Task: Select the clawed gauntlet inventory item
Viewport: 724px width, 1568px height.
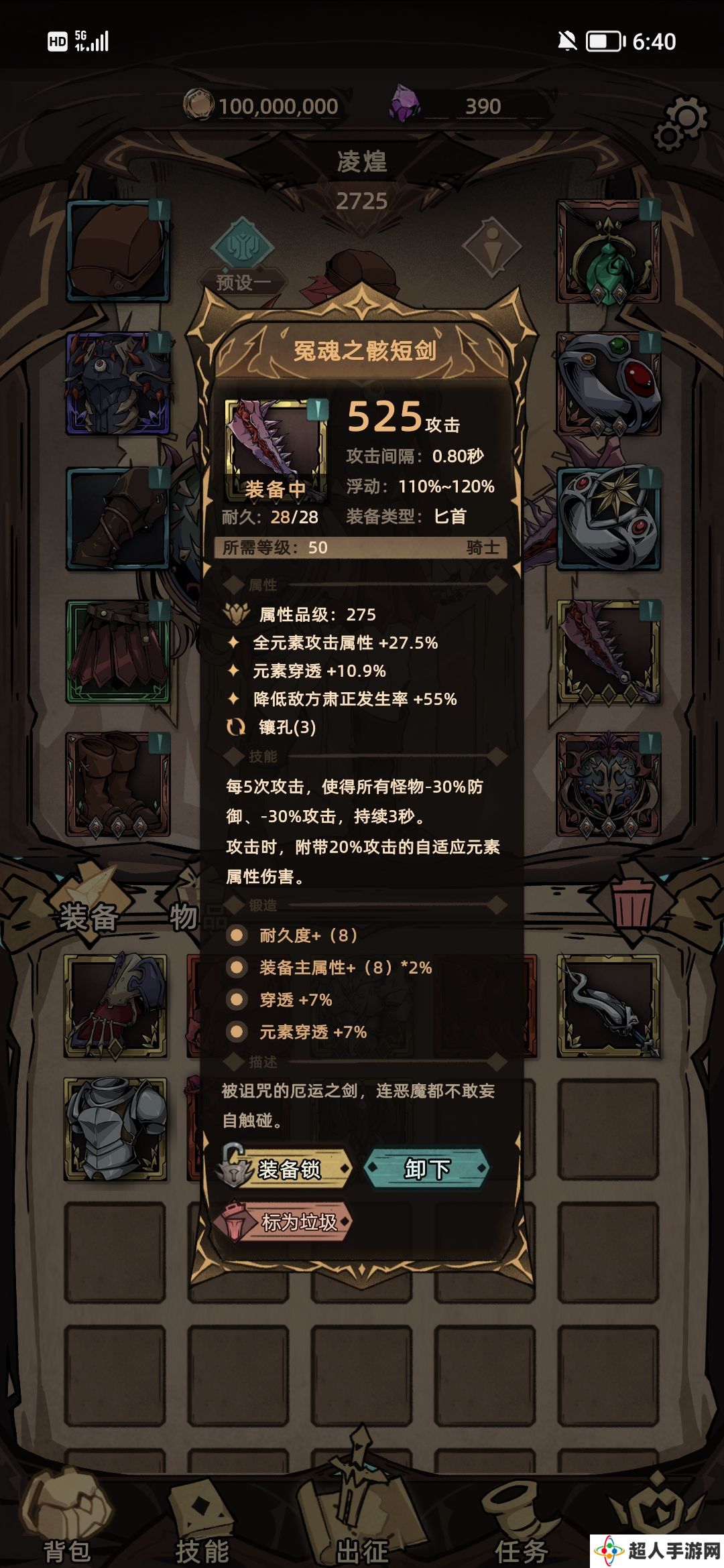Action: (x=115, y=1005)
